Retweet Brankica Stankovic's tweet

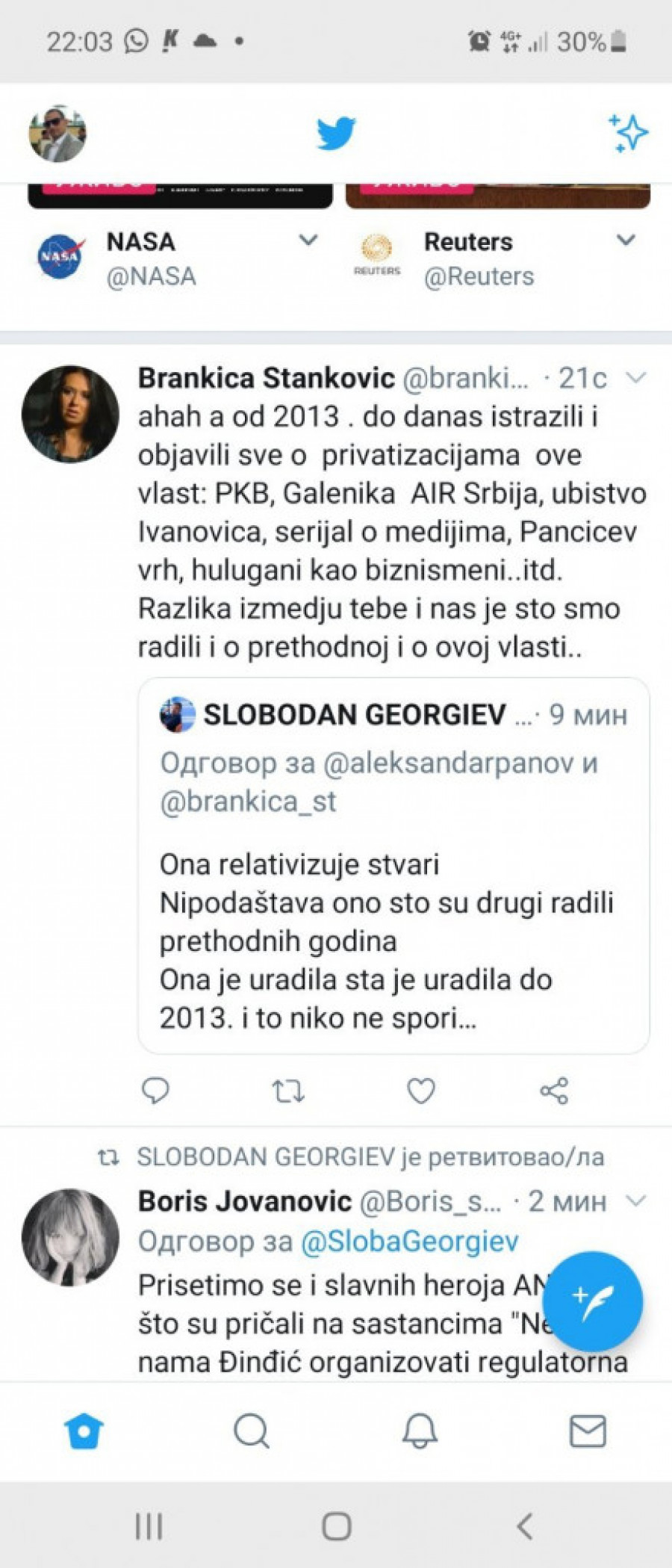[288, 1091]
